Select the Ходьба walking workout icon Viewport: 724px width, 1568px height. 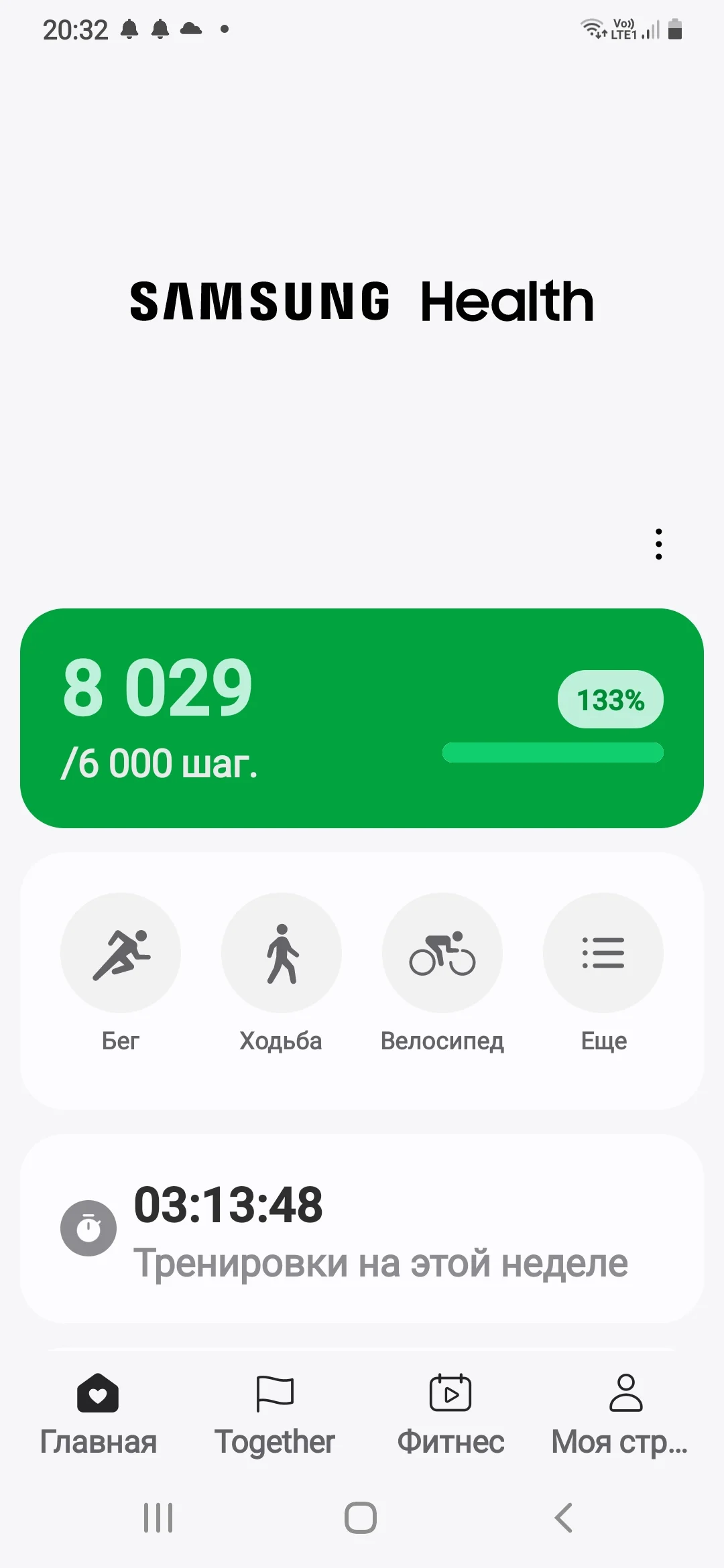[x=282, y=952]
